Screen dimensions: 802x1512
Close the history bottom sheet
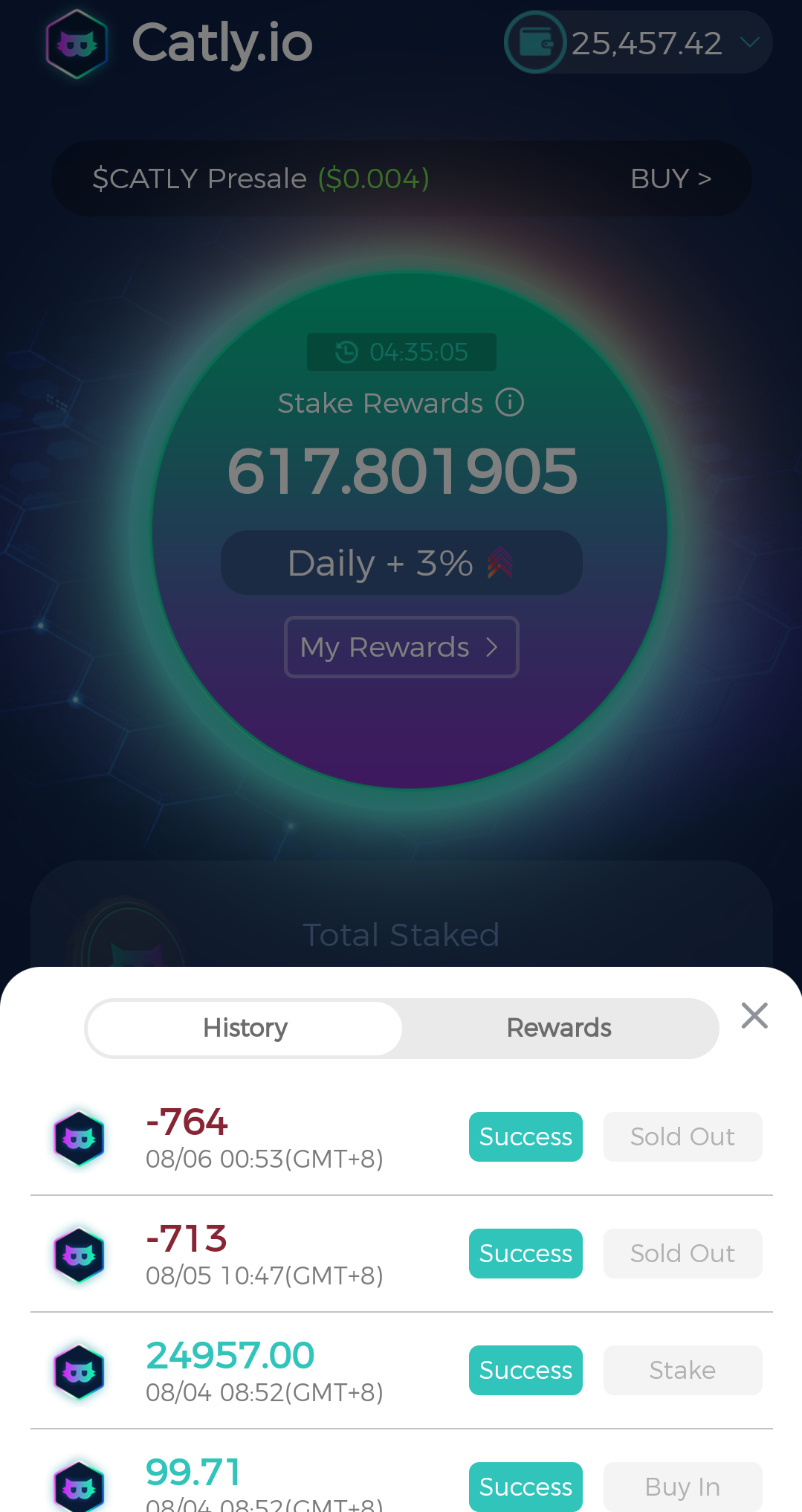(754, 1015)
